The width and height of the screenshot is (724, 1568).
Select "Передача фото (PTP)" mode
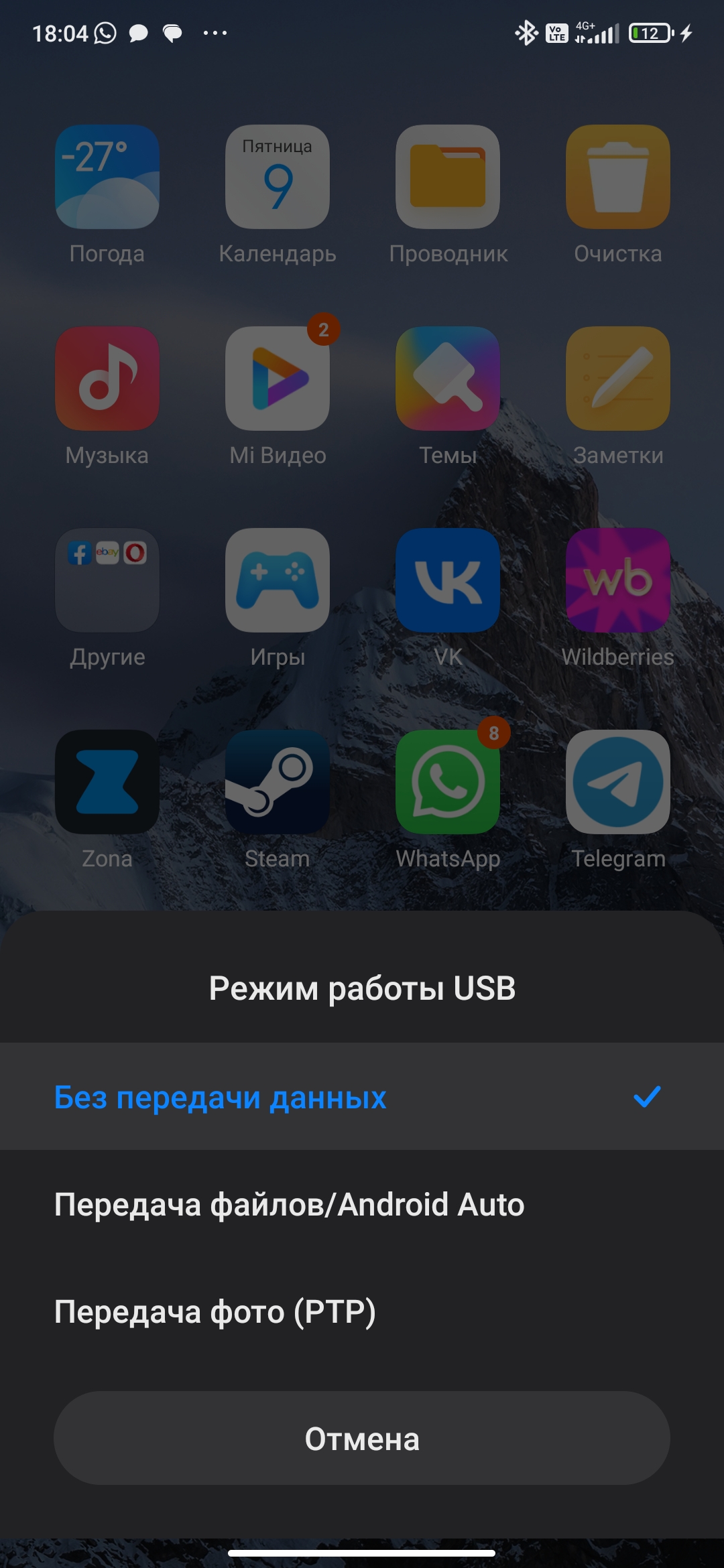click(362, 1311)
